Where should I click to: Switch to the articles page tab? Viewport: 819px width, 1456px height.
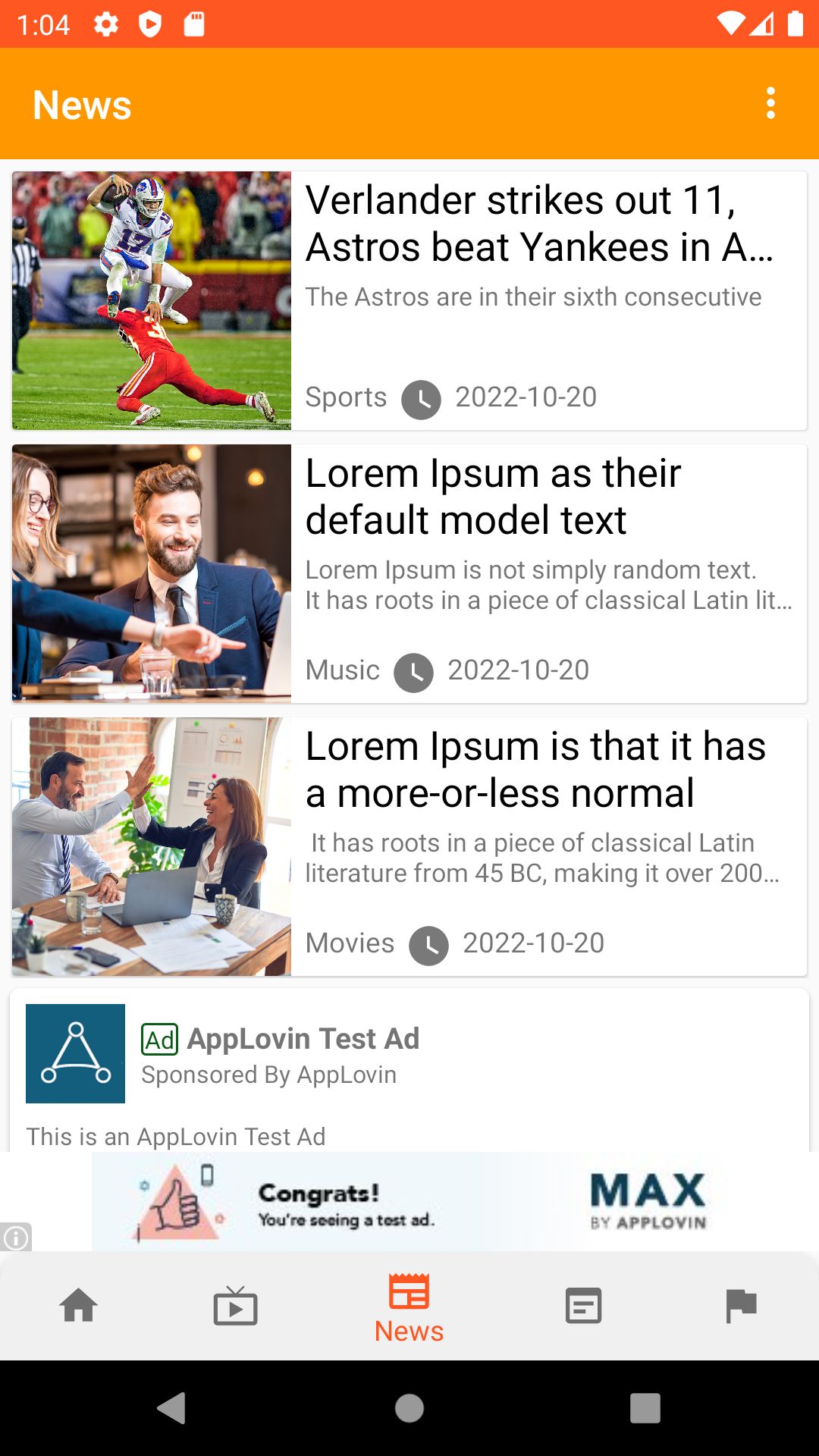click(583, 1306)
